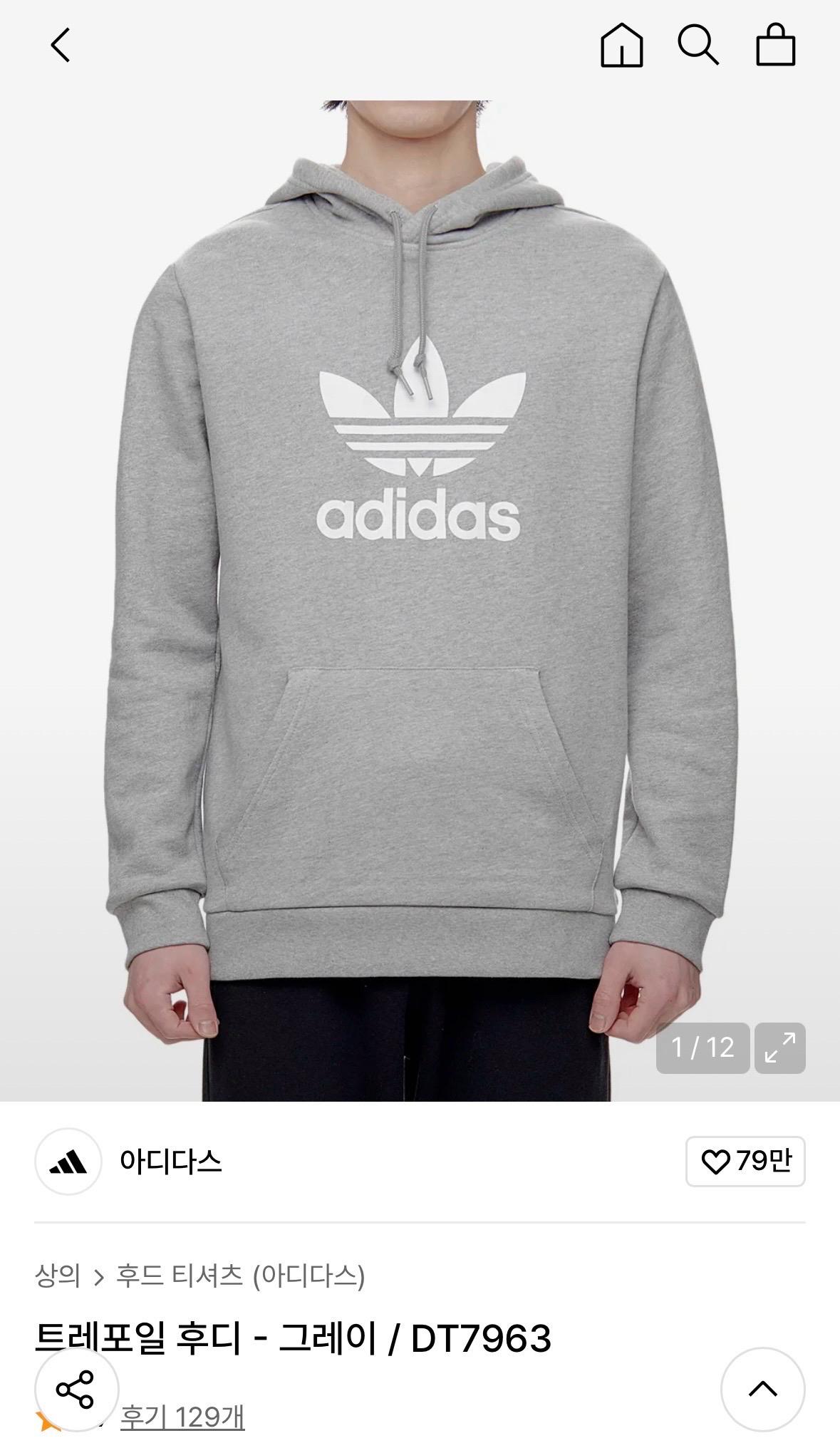Open 후드 티셔츠 (아디다스) category link
This screenshot has height=1453, width=840.
[x=241, y=1276]
